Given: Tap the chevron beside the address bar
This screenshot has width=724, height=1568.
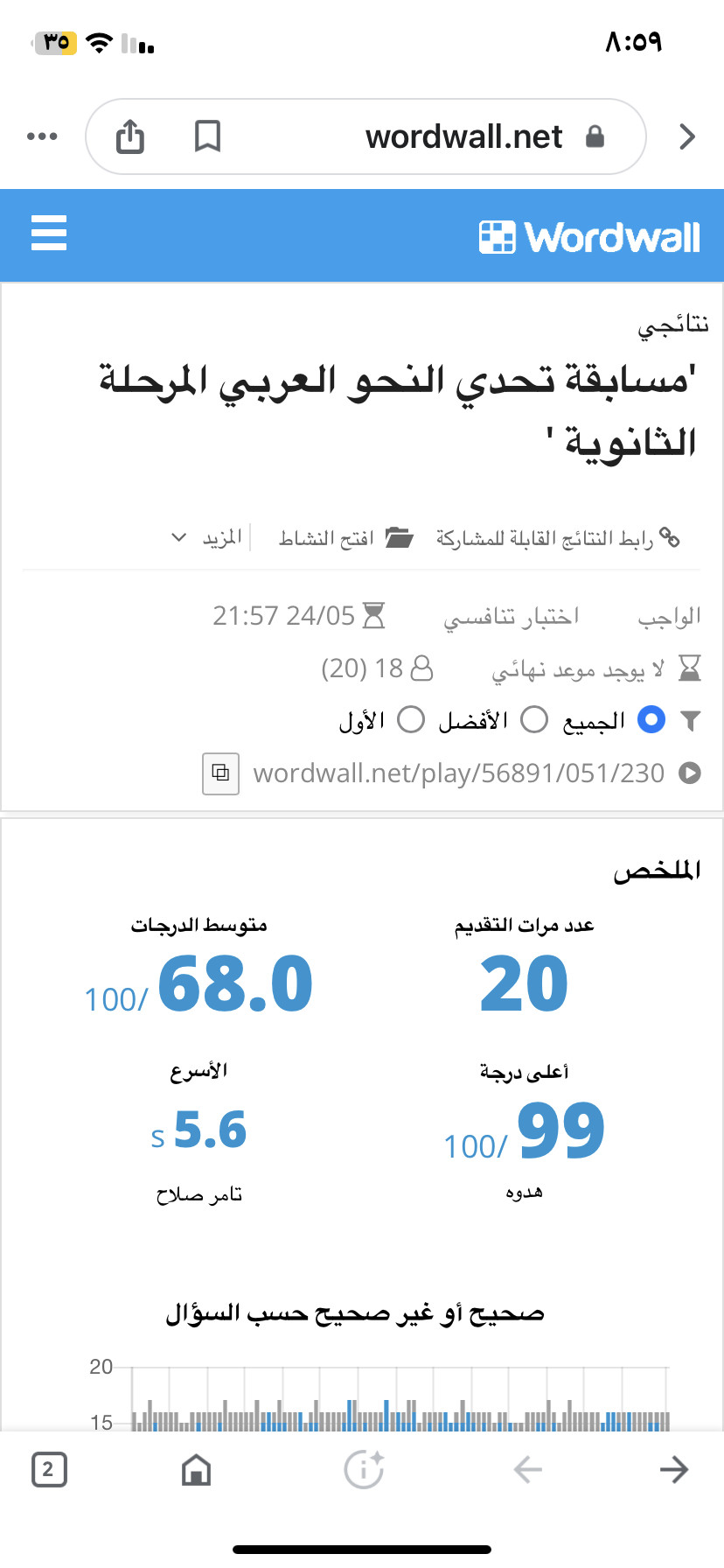Looking at the screenshot, I should point(687,136).
